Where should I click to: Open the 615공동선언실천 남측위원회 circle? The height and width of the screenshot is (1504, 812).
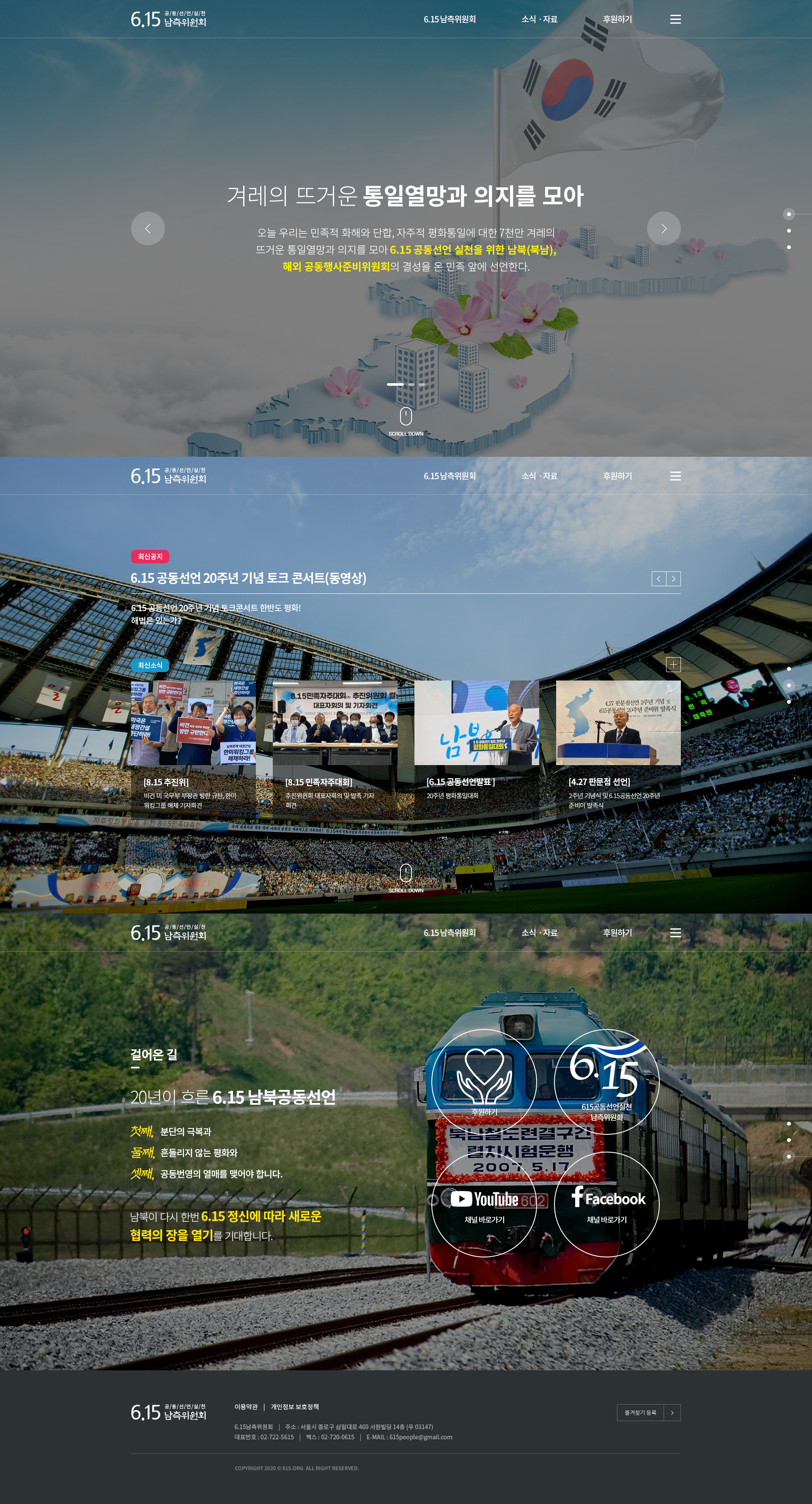[606, 1081]
